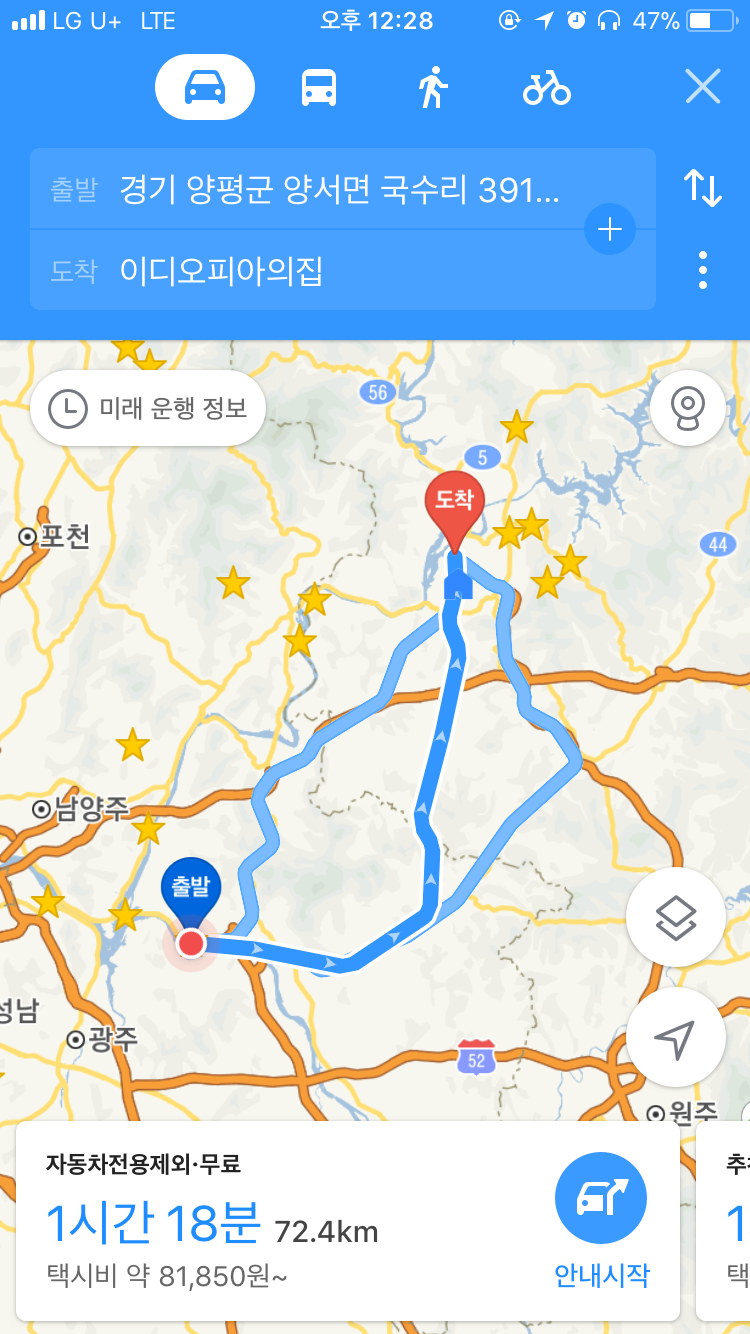Switch to public transit directions

(319, 88)
